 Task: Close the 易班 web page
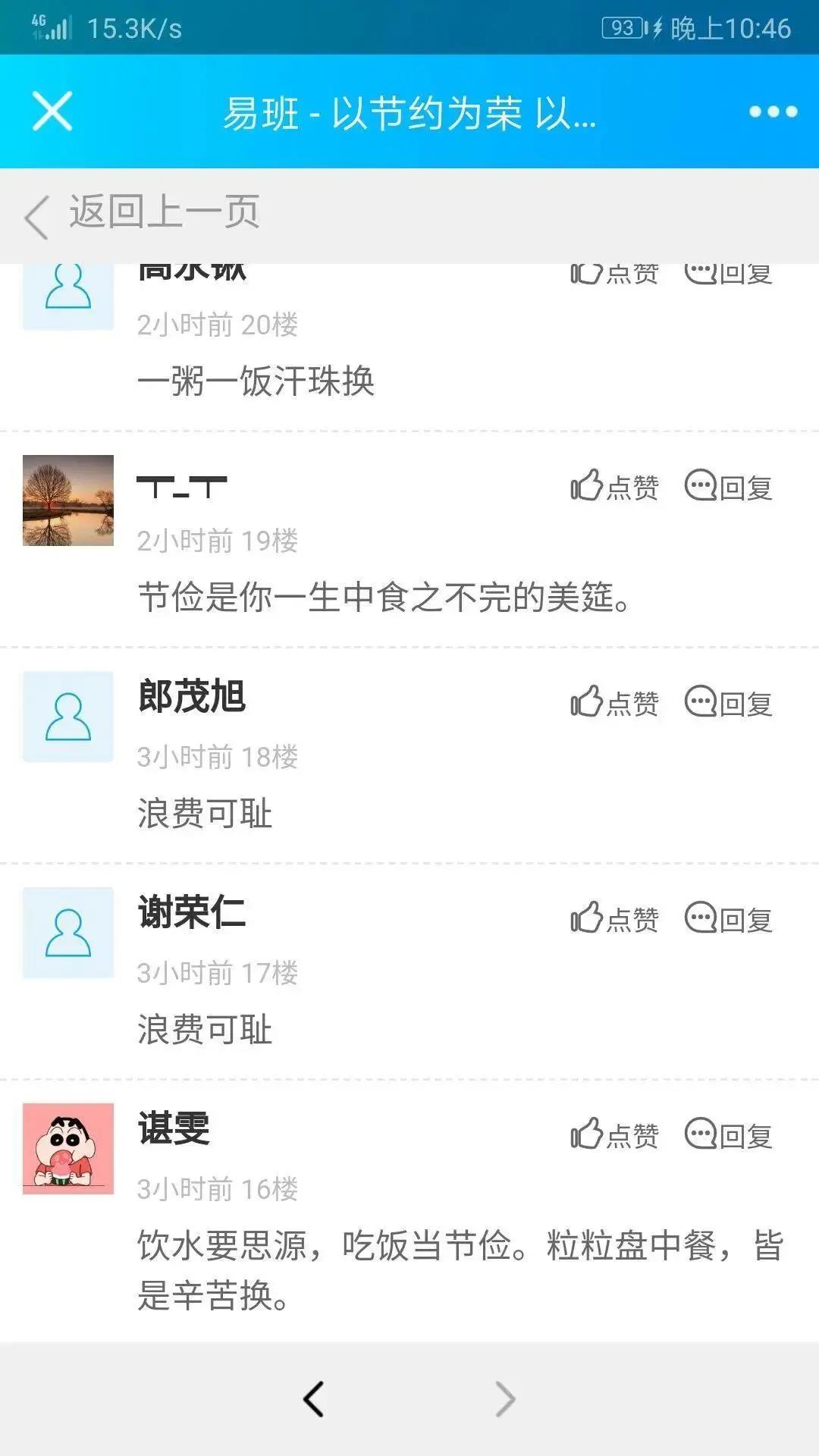click(x=52, y=111)
